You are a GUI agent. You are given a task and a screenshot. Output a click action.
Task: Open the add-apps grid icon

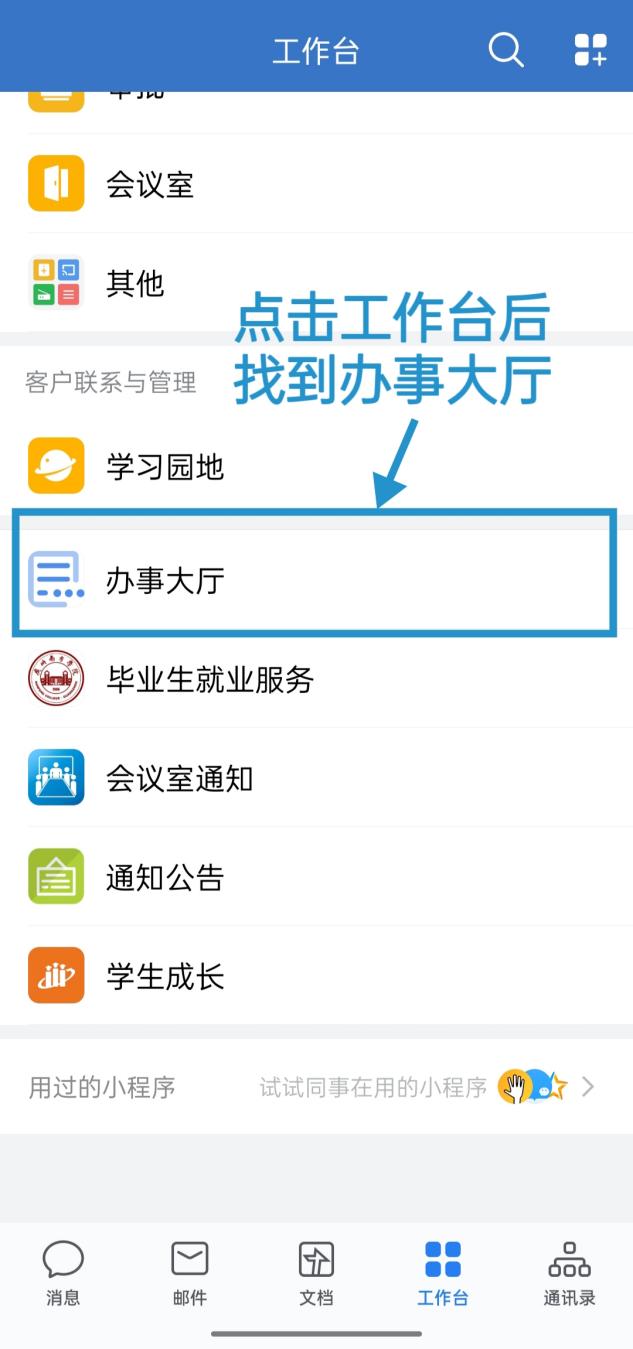[590, 49]
